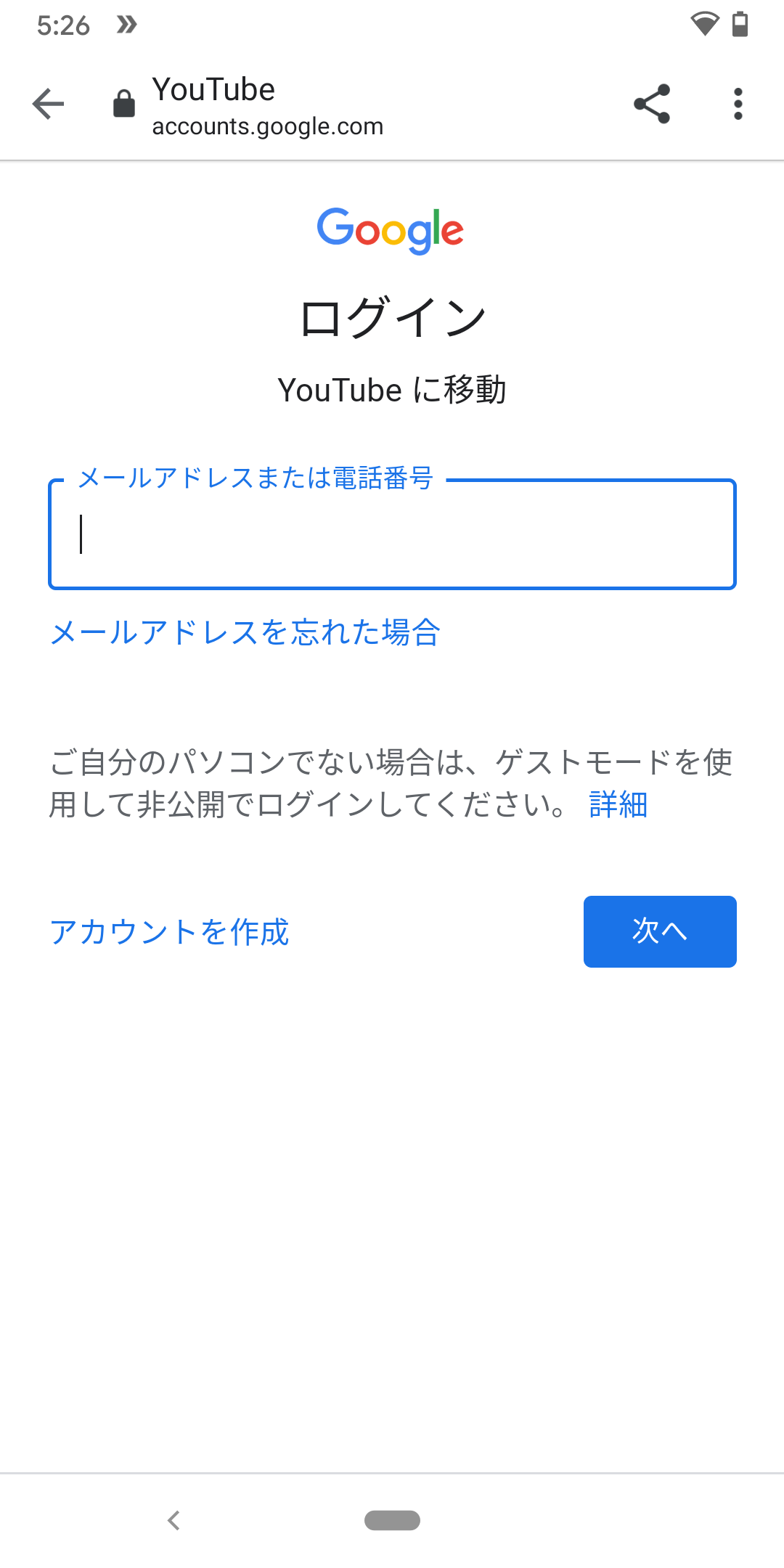Open the overflow menu
Image resolution: width=784 pixels, height=1568 pixels.
[x=738, y=104]
